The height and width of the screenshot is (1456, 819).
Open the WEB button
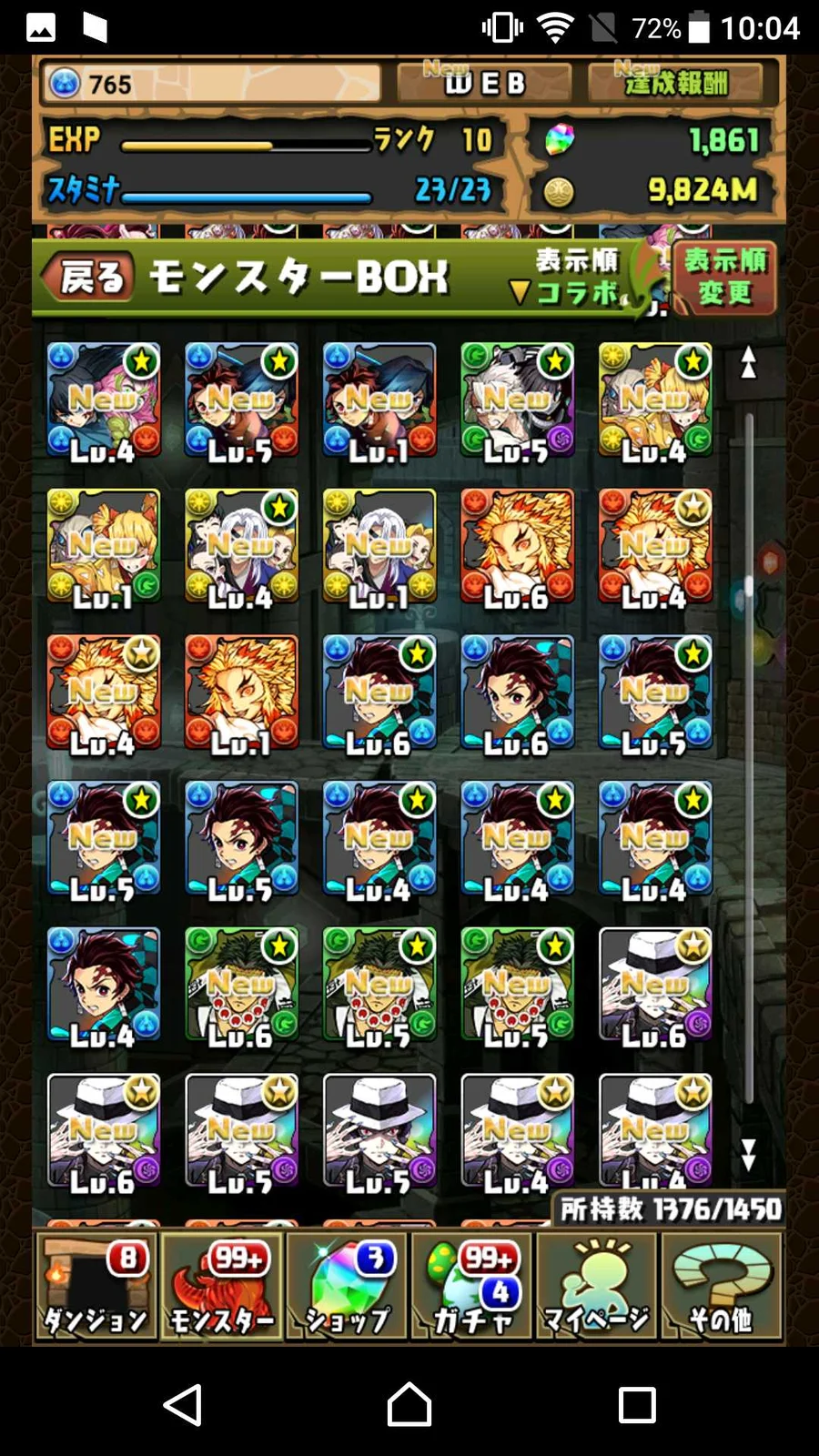point(484,84)
